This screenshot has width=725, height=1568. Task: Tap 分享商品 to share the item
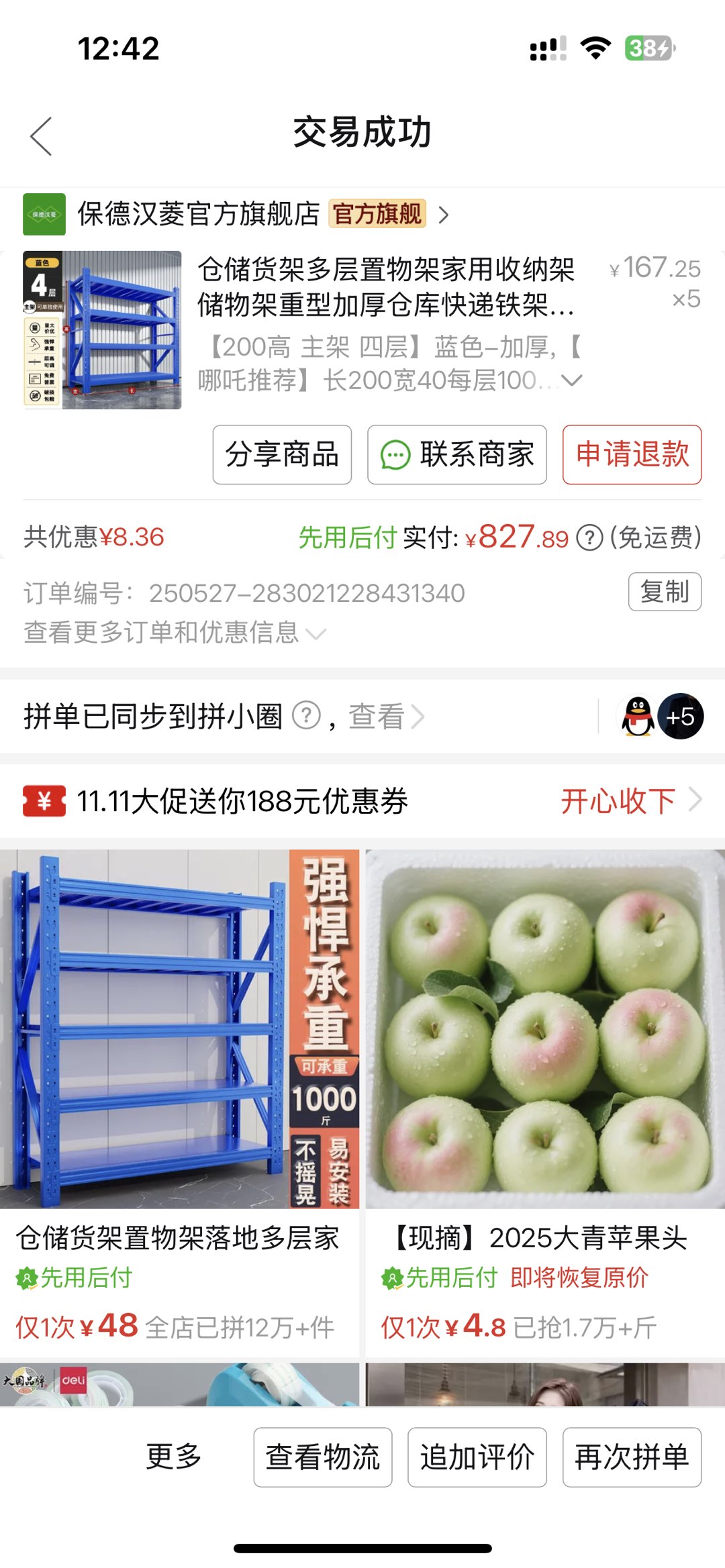tap(282, 455)
